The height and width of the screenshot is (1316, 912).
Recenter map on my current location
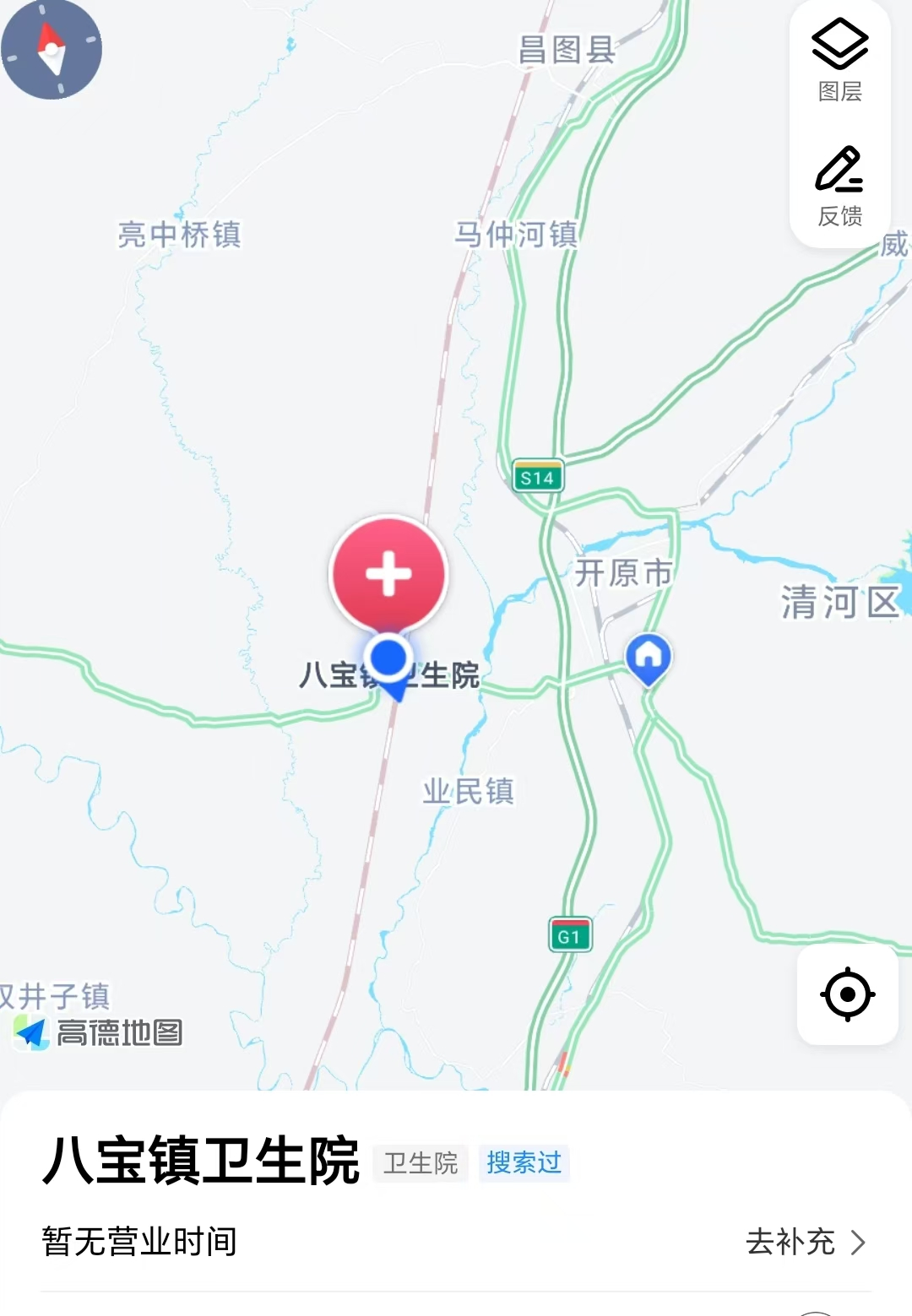847,994
